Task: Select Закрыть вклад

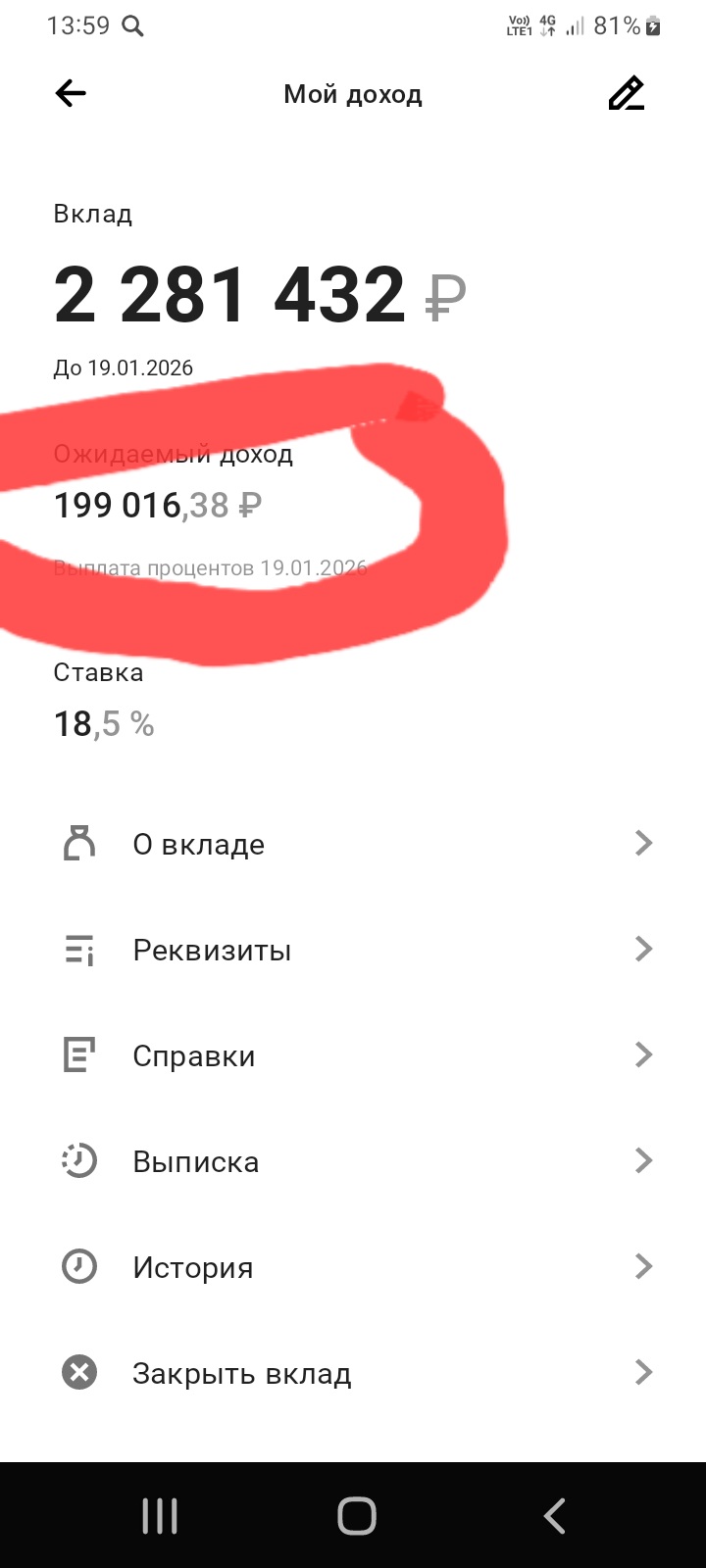Action: (x=353, y=1373)
